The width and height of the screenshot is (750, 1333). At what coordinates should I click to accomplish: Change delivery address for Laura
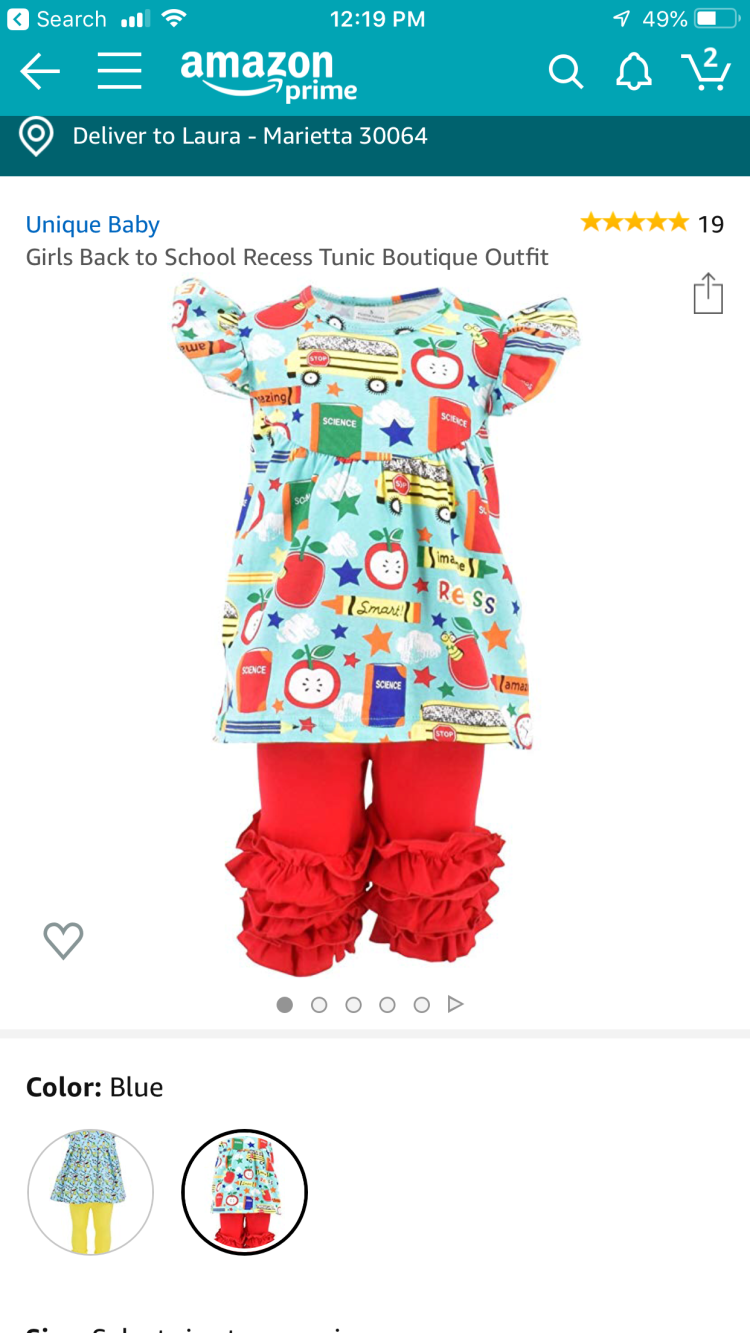[x=250, y=136]
